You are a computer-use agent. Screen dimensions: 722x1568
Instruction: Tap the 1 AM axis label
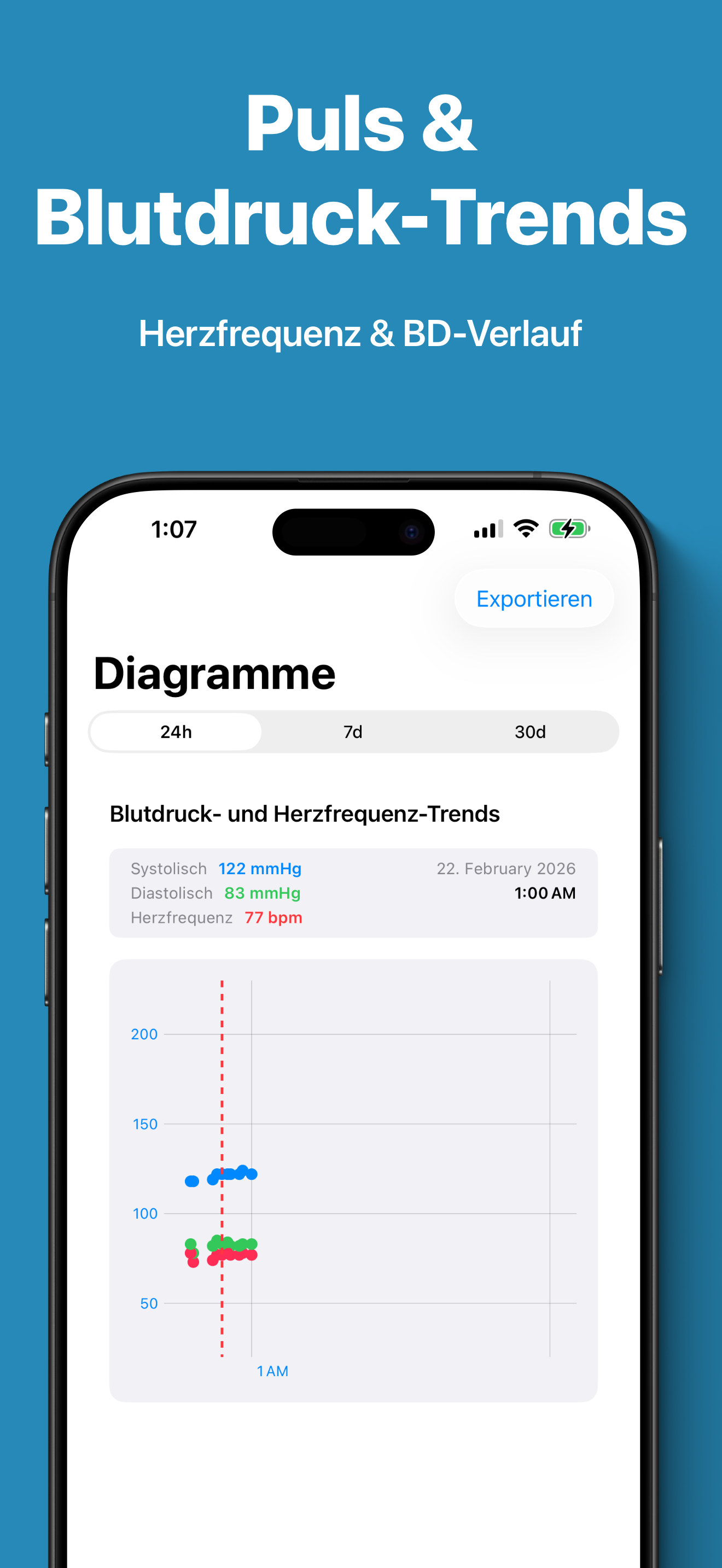(272, 1371)
